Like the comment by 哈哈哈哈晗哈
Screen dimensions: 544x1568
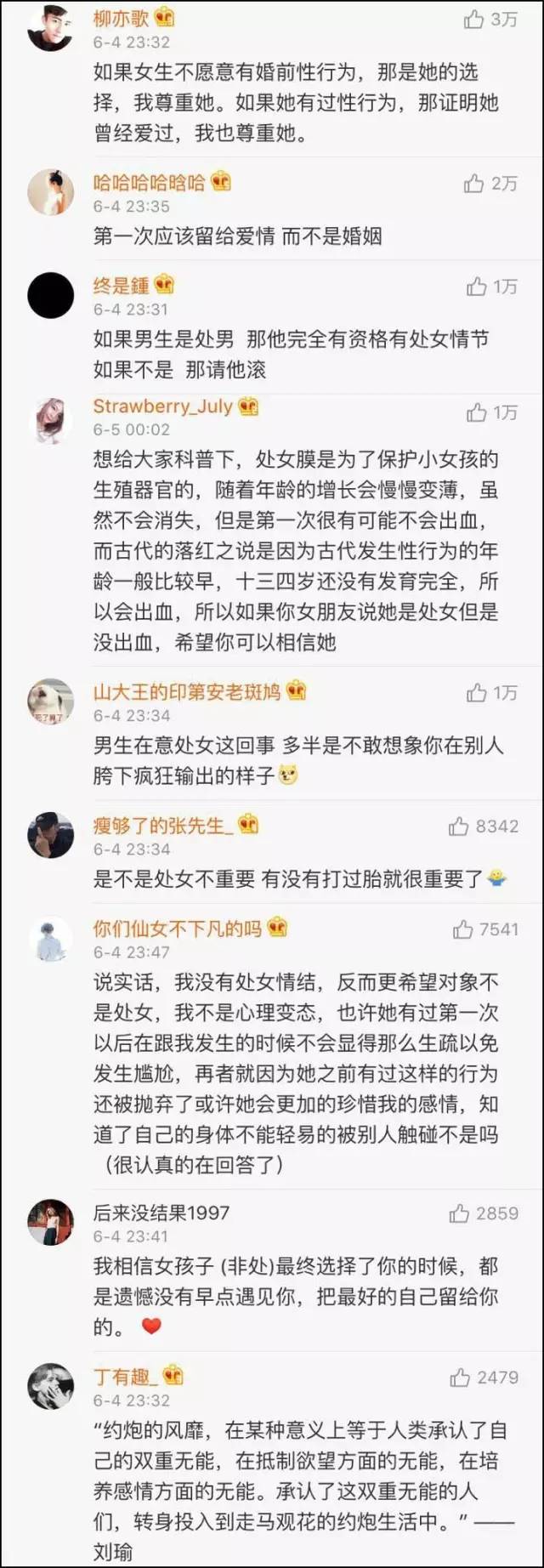(x=474, y=184)
